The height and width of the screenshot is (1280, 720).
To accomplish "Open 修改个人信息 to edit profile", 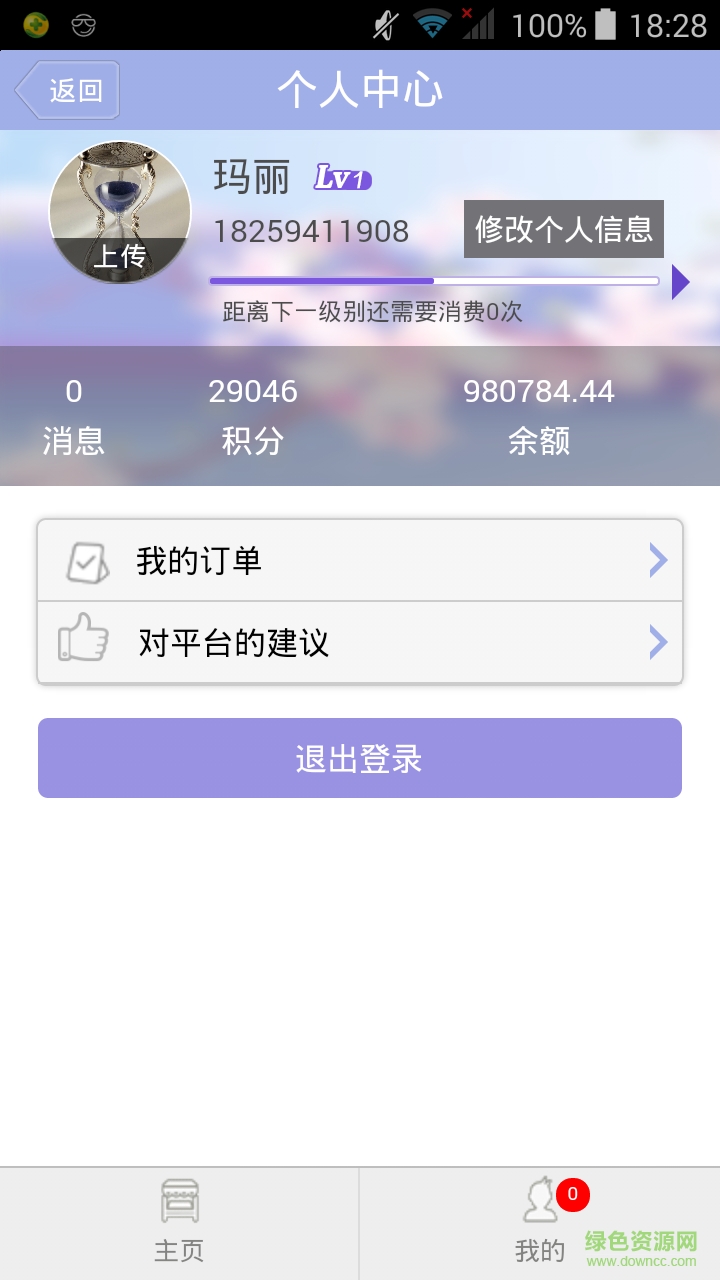I will pos(563,229).
